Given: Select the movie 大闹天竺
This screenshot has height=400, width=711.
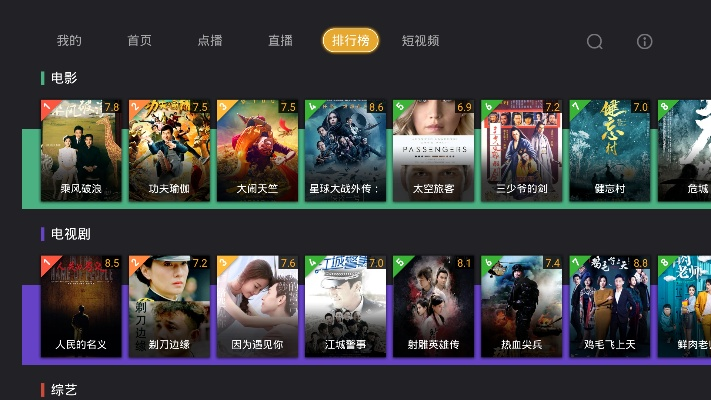Looking at the screenshot, I should point(257,150).
